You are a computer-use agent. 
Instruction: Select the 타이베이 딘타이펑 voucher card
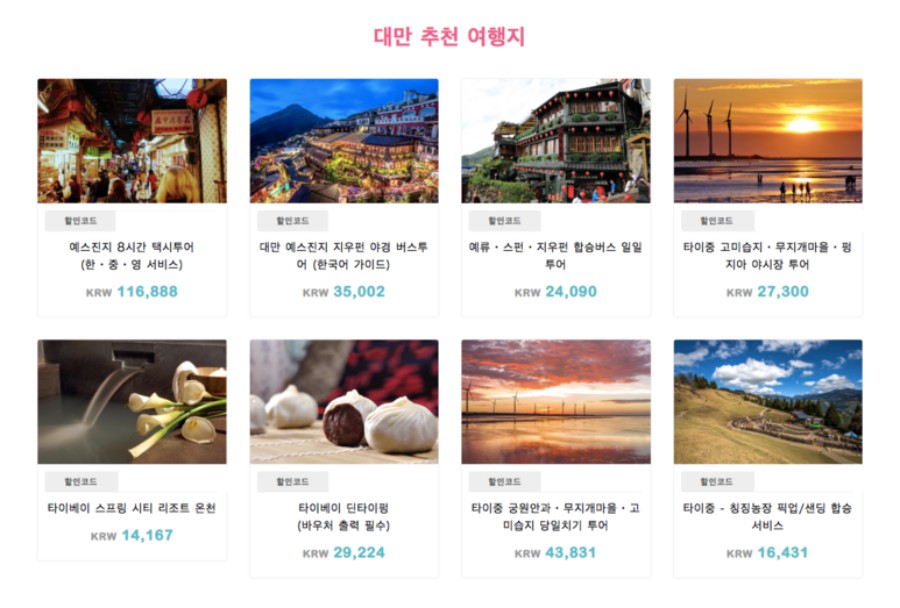344,458
